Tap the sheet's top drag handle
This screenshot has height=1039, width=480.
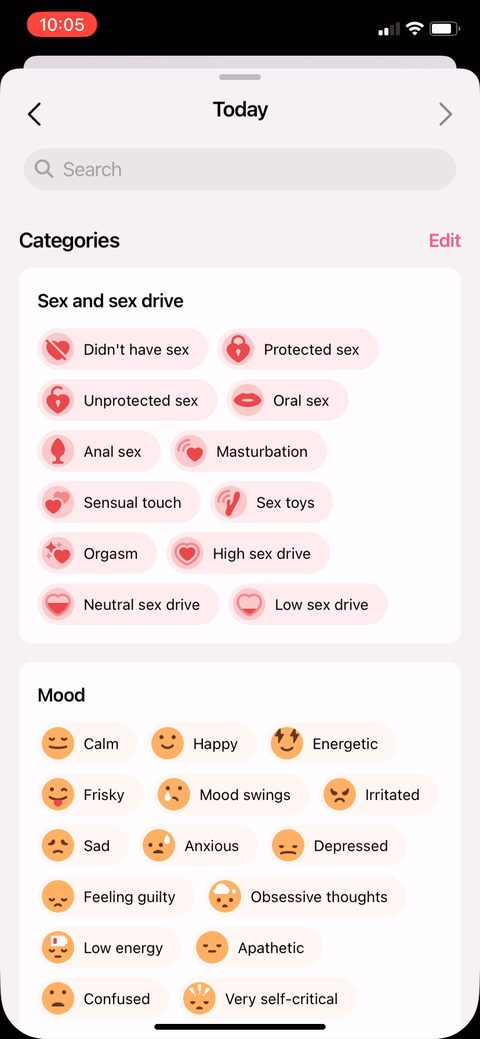(240, 77)
